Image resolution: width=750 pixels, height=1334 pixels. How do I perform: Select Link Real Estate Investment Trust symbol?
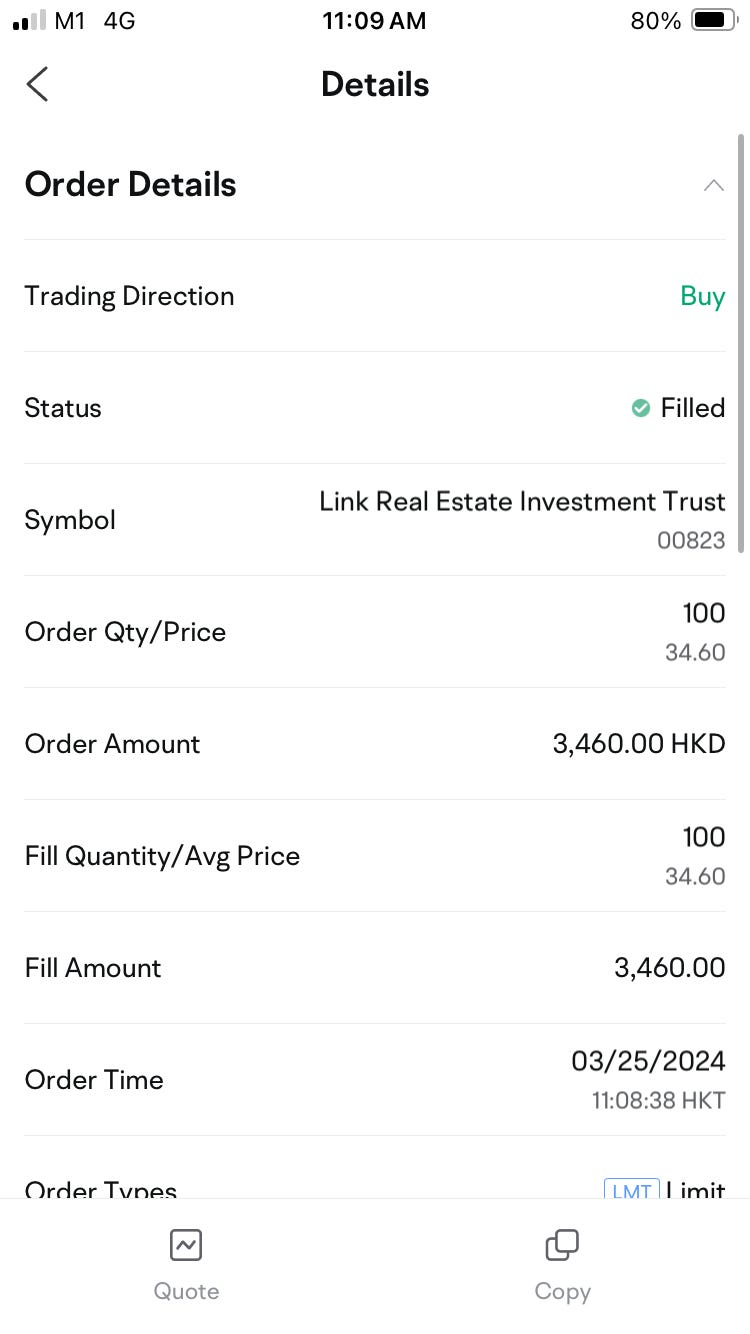click(x=521, y=501)
